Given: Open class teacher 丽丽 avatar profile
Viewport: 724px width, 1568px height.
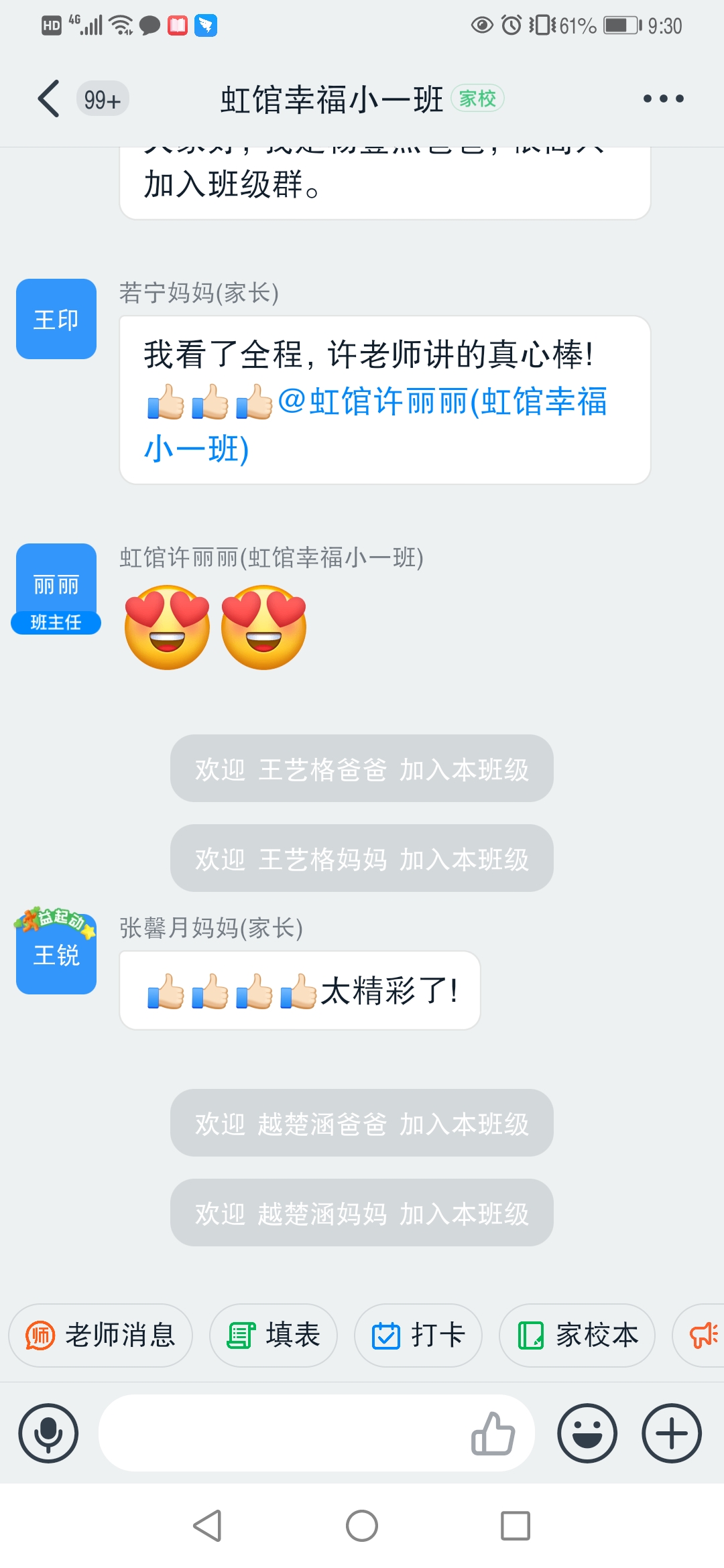Looking at the screenshot, I should pos(56,587).
